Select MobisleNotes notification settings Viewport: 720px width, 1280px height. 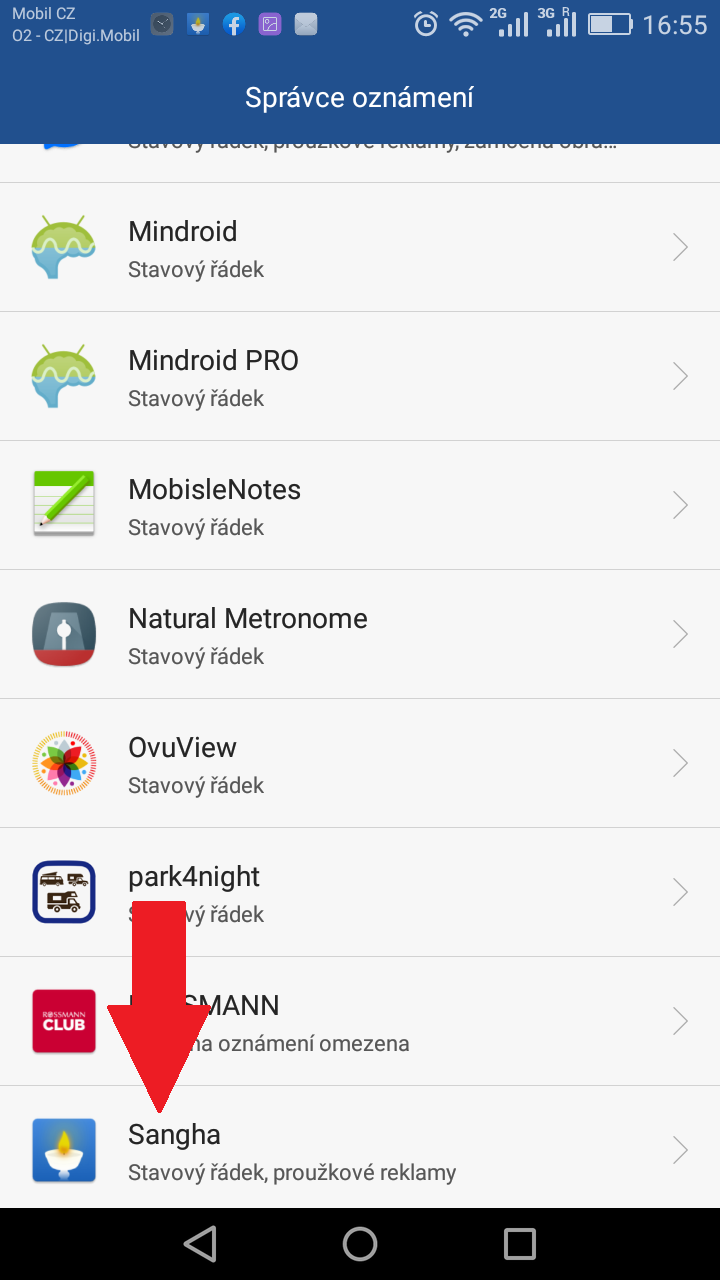(x=360, y=505)
